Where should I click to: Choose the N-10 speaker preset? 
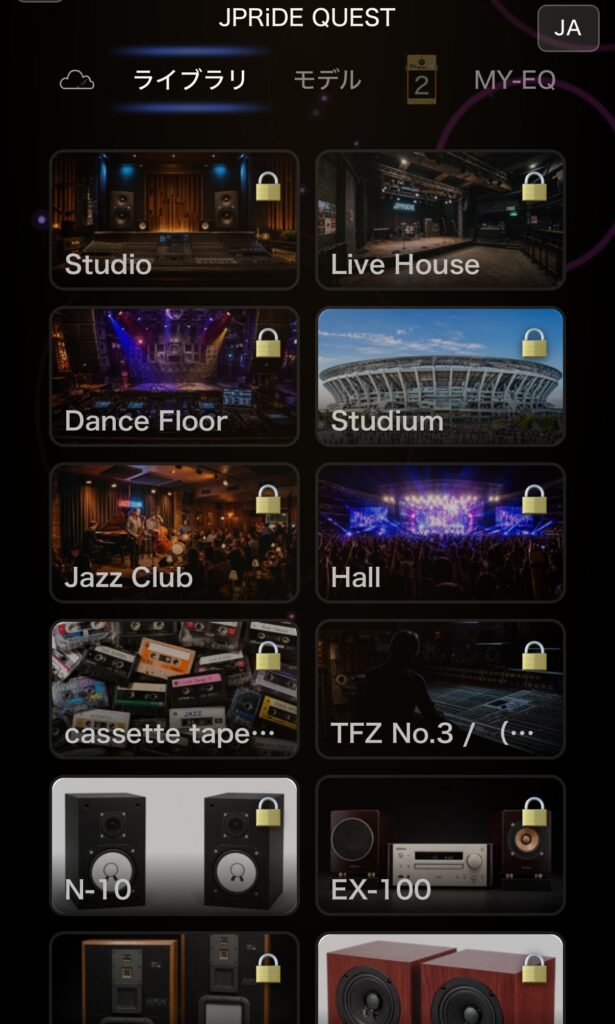click(x=174, y=846)
